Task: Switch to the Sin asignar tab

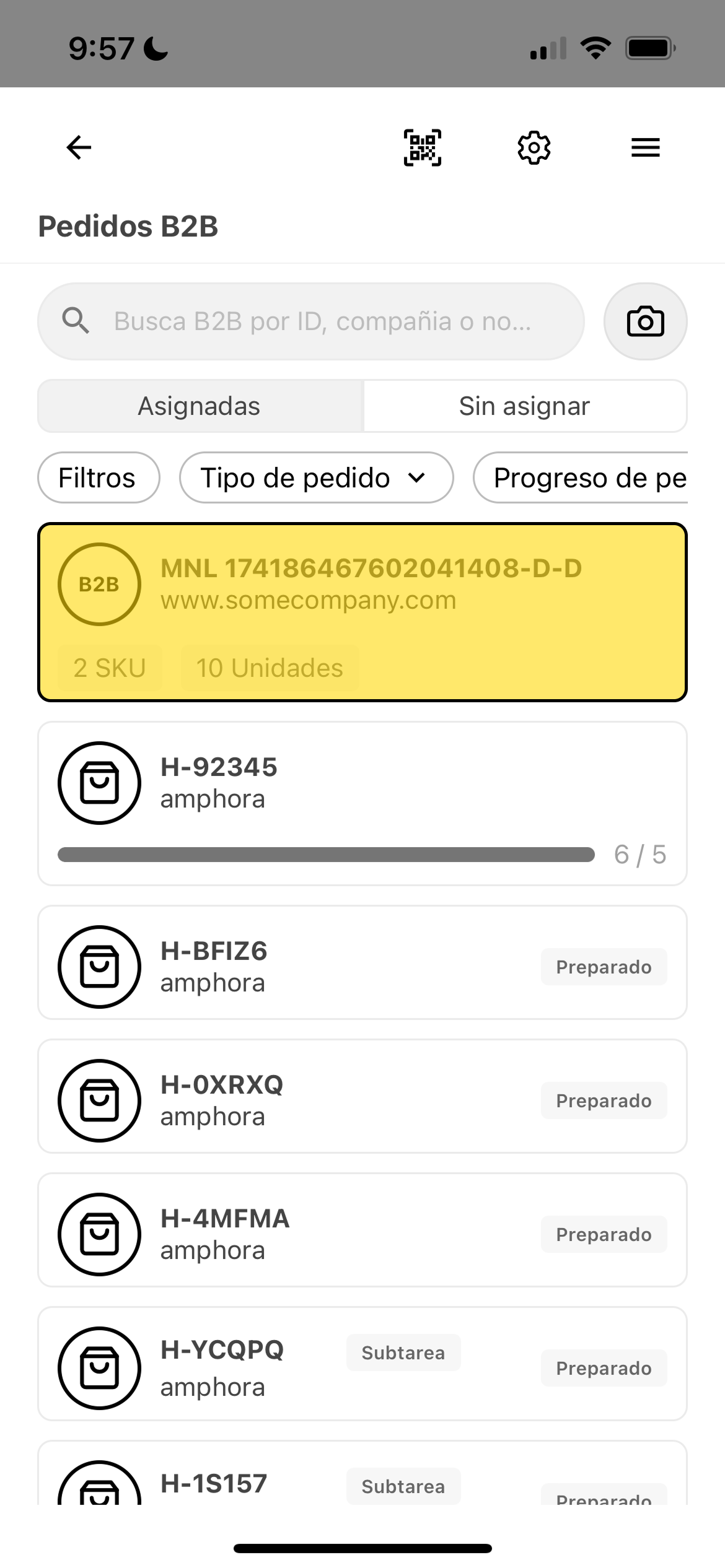Action: point(524,406)
